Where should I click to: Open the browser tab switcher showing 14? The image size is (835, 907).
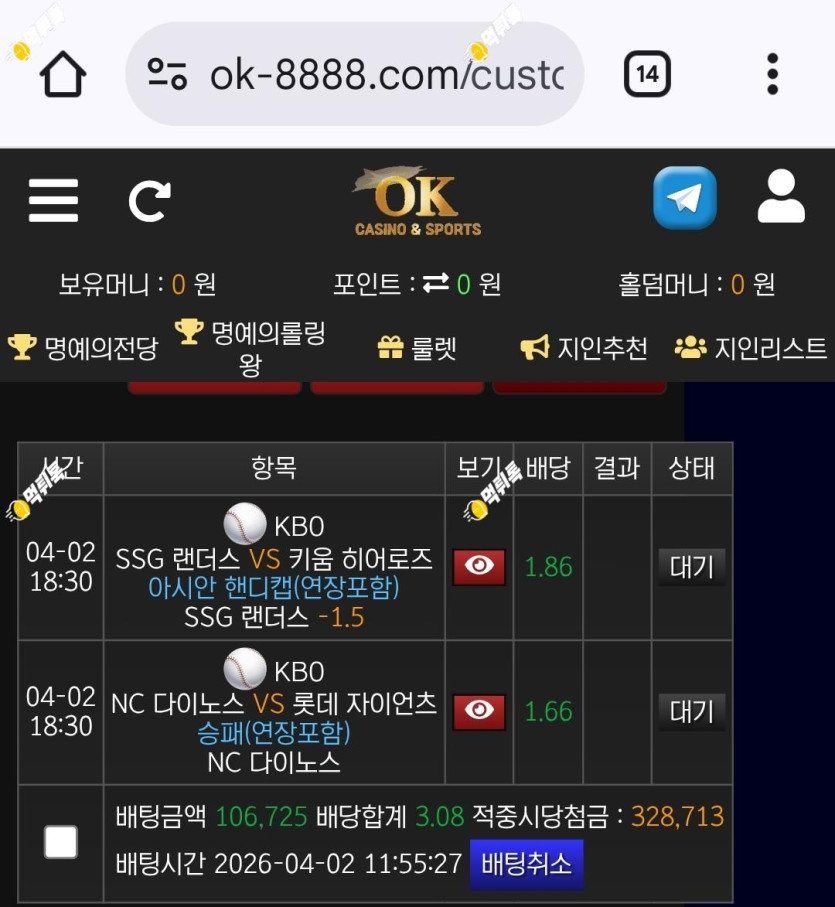[x=647, y=74]
